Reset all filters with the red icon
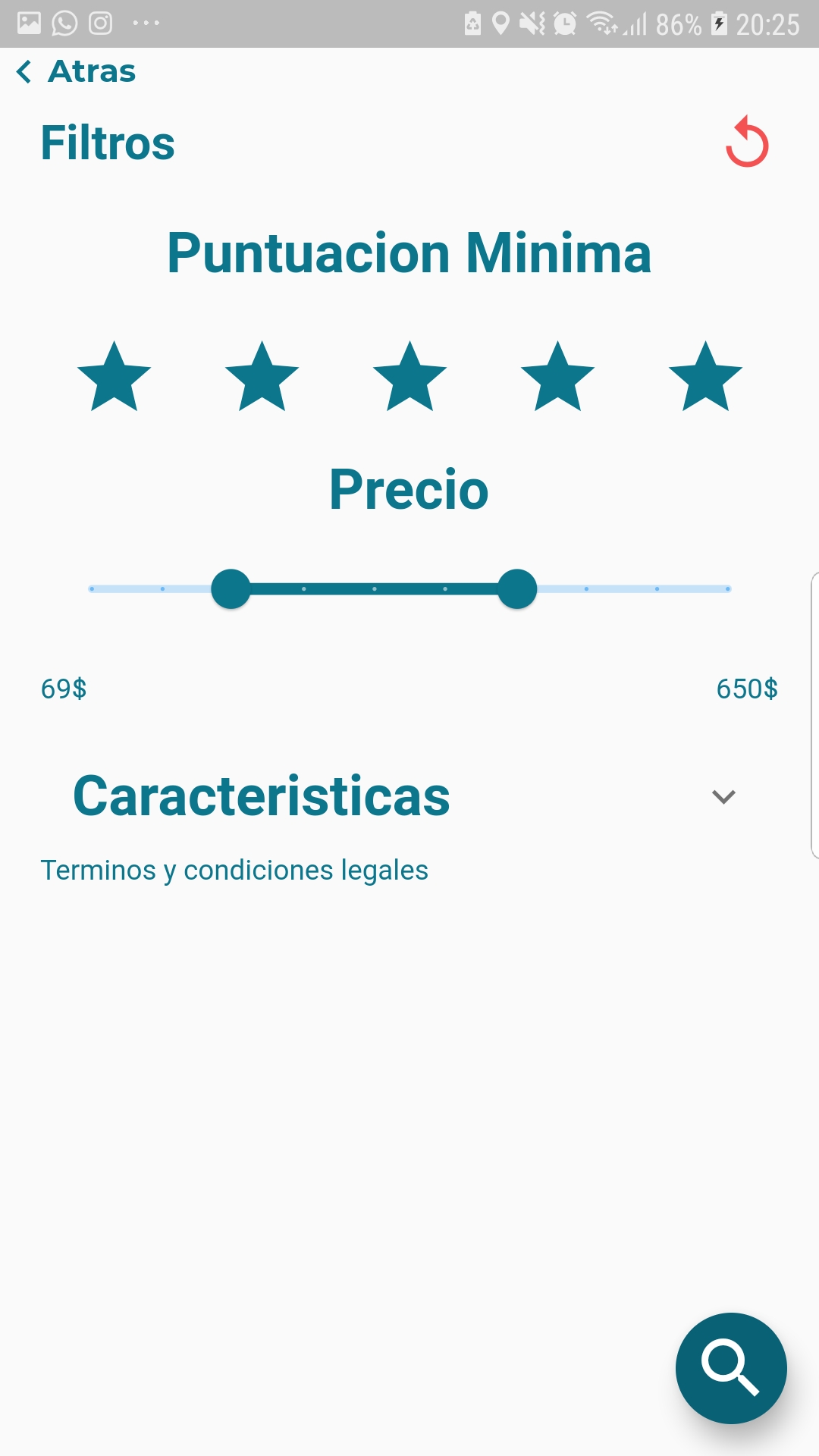Viewport: 819px width, 1456px height. (747, 143)
